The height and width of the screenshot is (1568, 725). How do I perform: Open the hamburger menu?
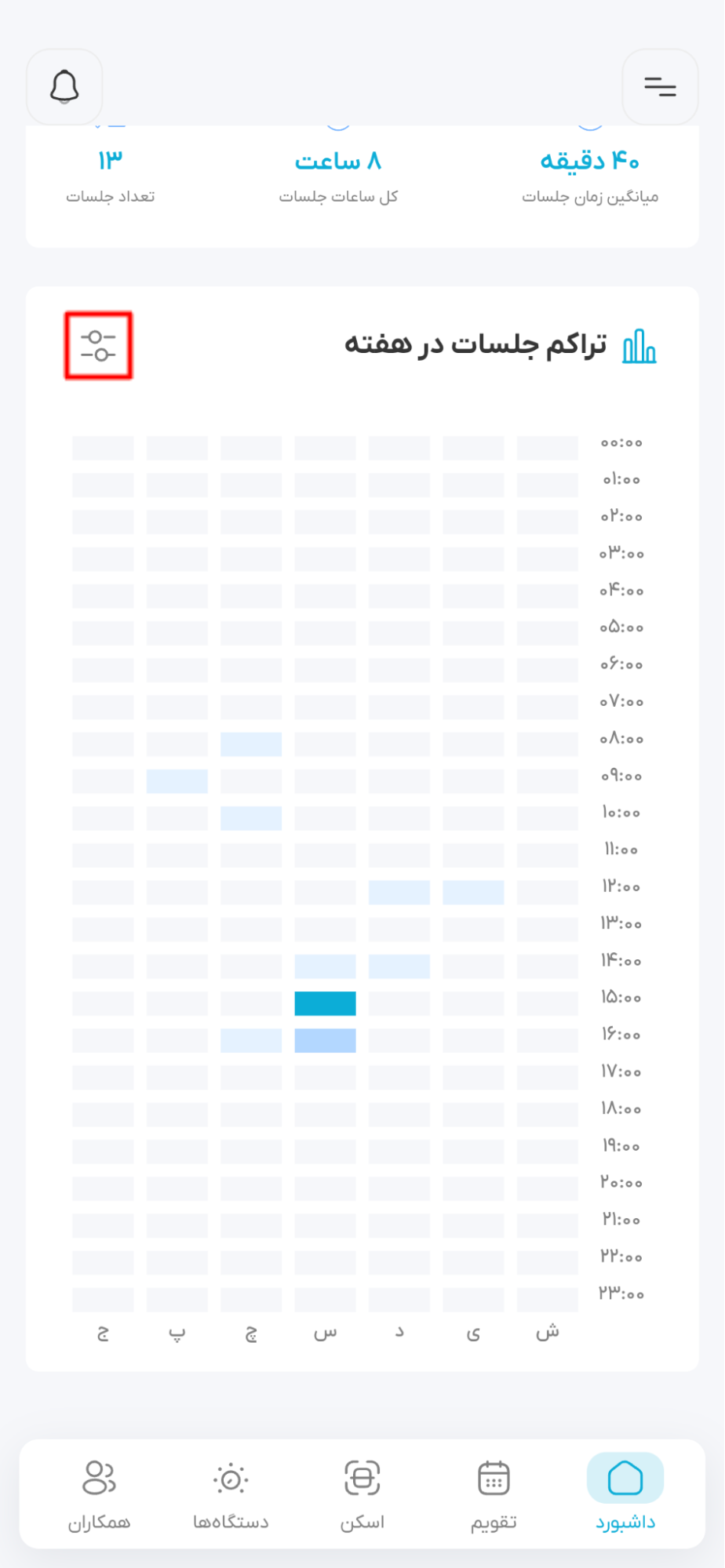click(x=660, y=87)
